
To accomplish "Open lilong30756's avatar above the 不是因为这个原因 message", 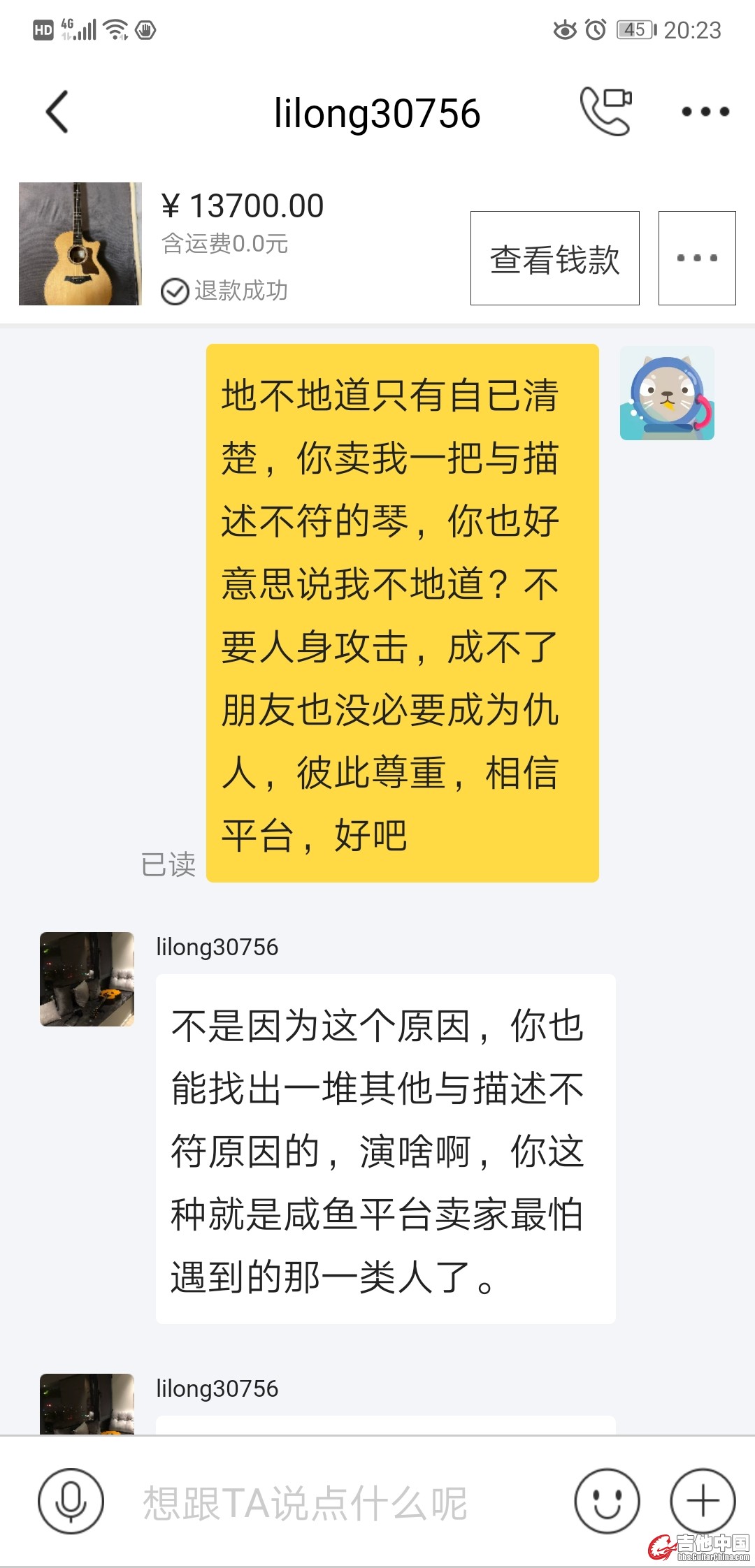I will [87, 979].
